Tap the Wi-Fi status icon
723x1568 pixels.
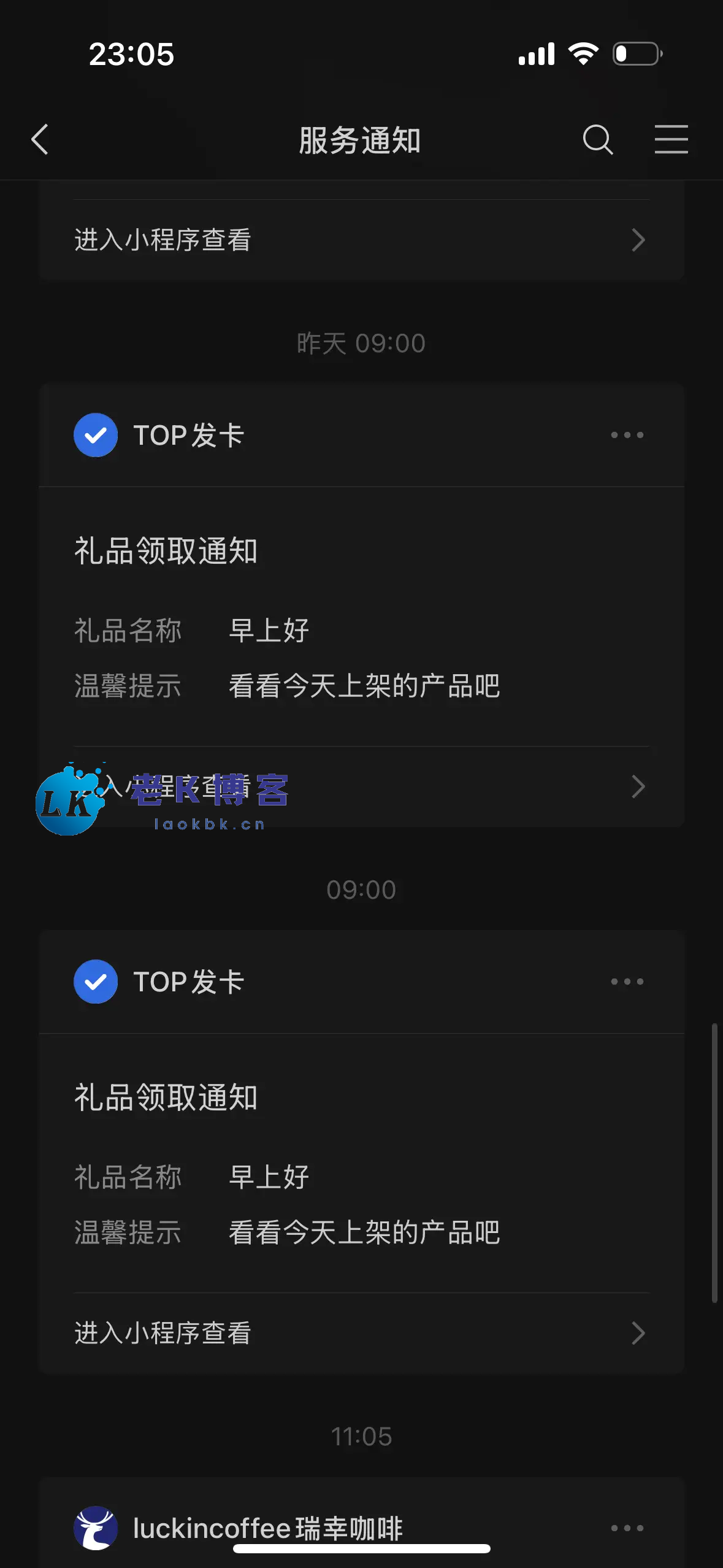pyautogui.click(x=583, y=54)
